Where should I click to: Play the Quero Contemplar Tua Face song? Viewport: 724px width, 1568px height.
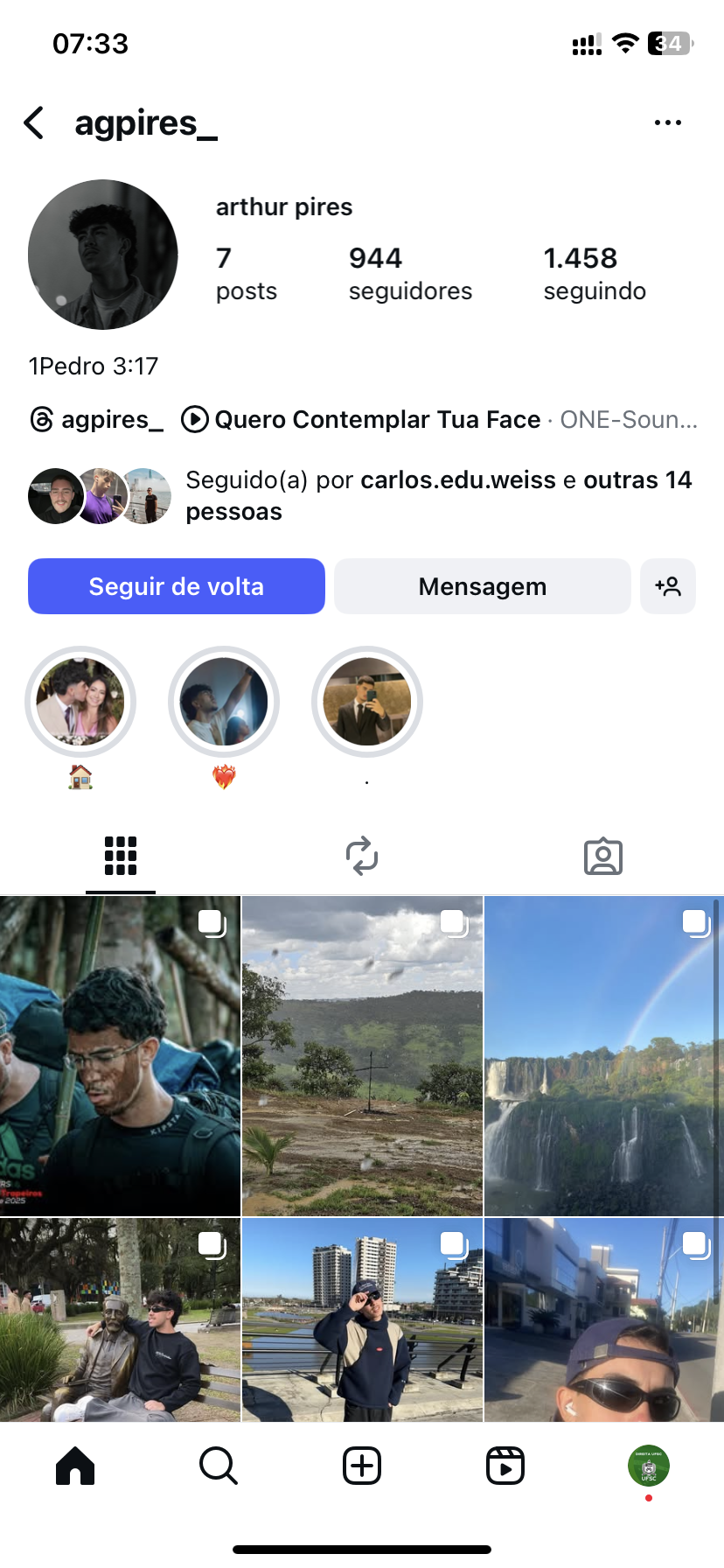(376, 420)
